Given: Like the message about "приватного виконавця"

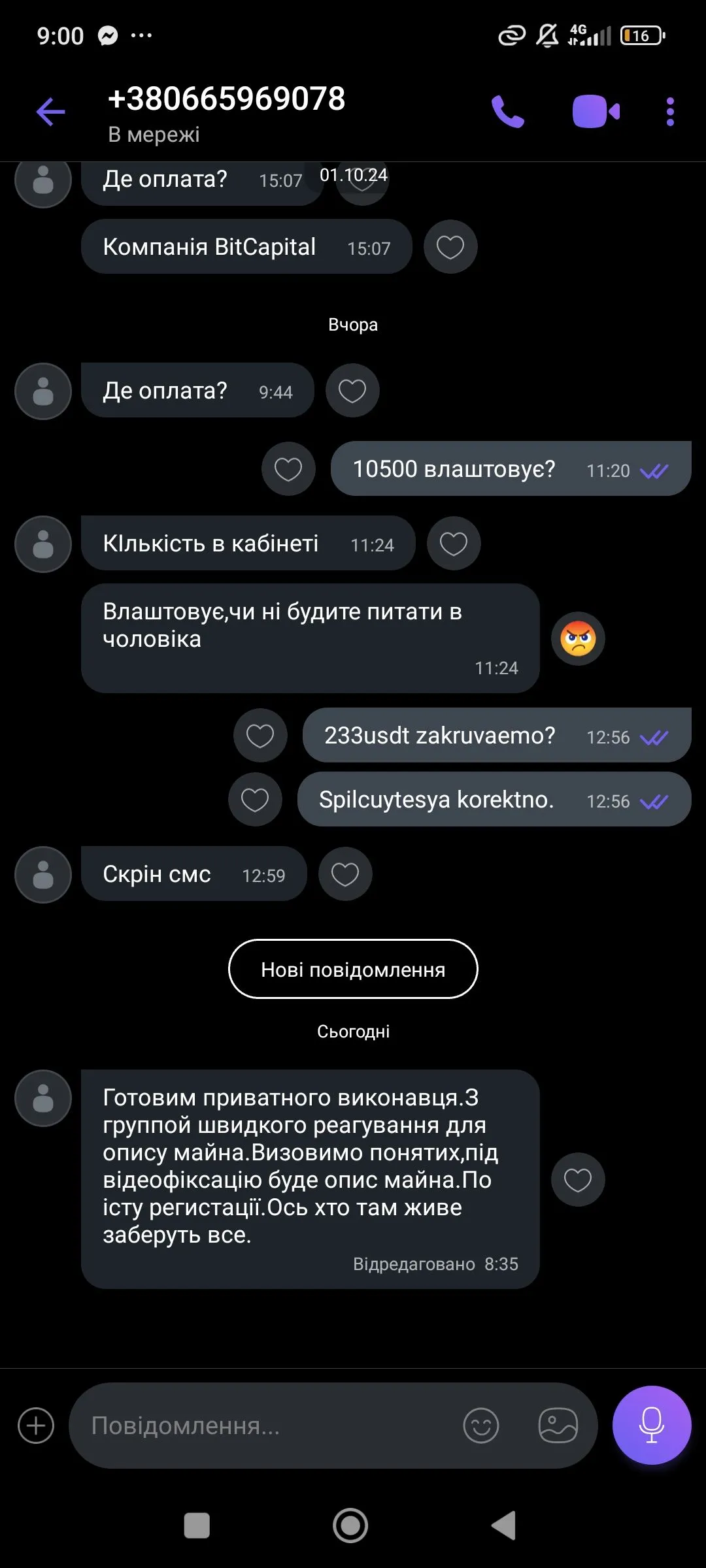Looking at the screenshot, I should click(577, 1179).
